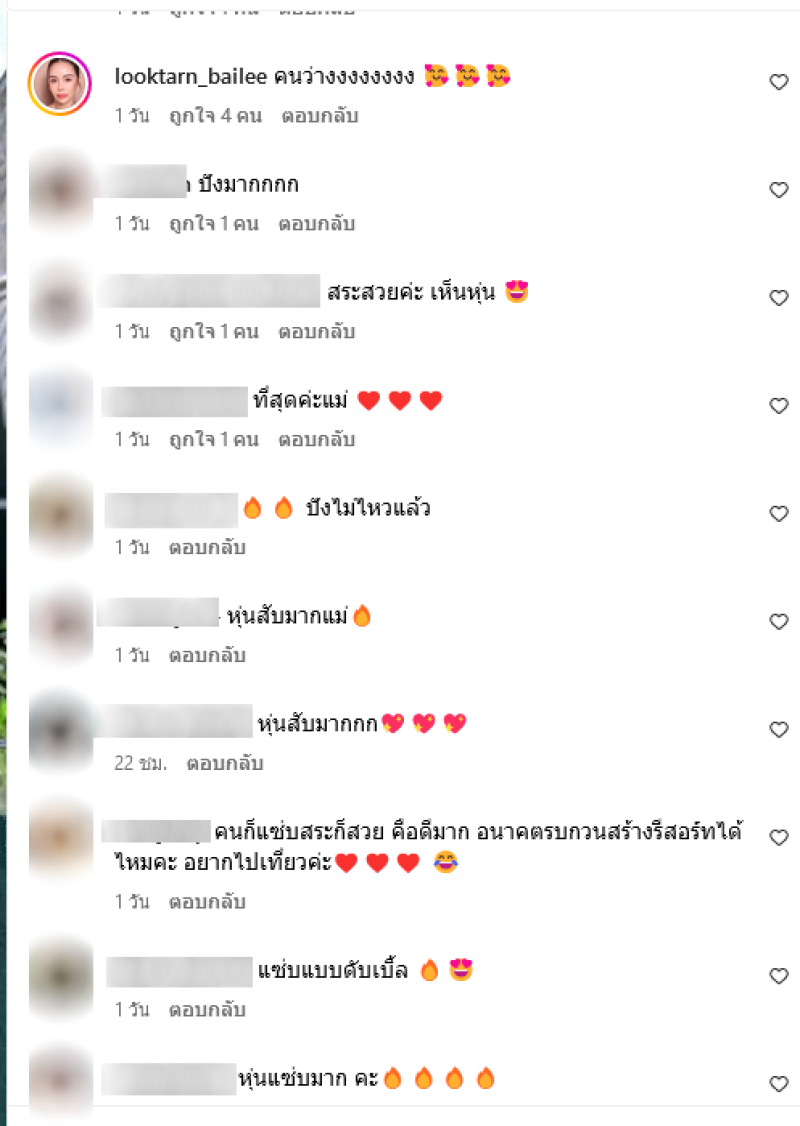Like the comment 'ปังไม่ไหวแล้ว'

coord(779,514)
